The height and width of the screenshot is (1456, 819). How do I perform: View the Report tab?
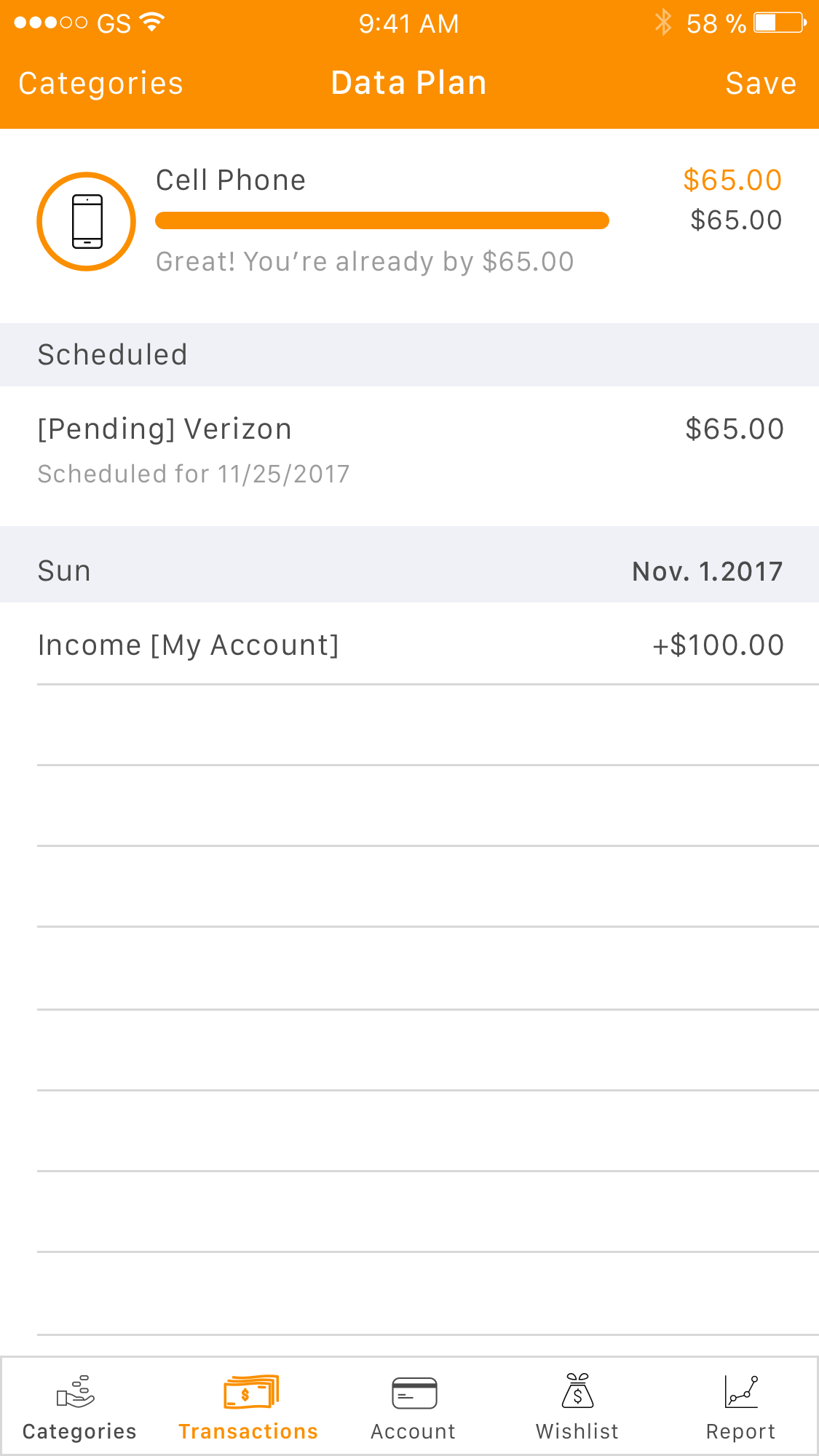(741, 1407)
